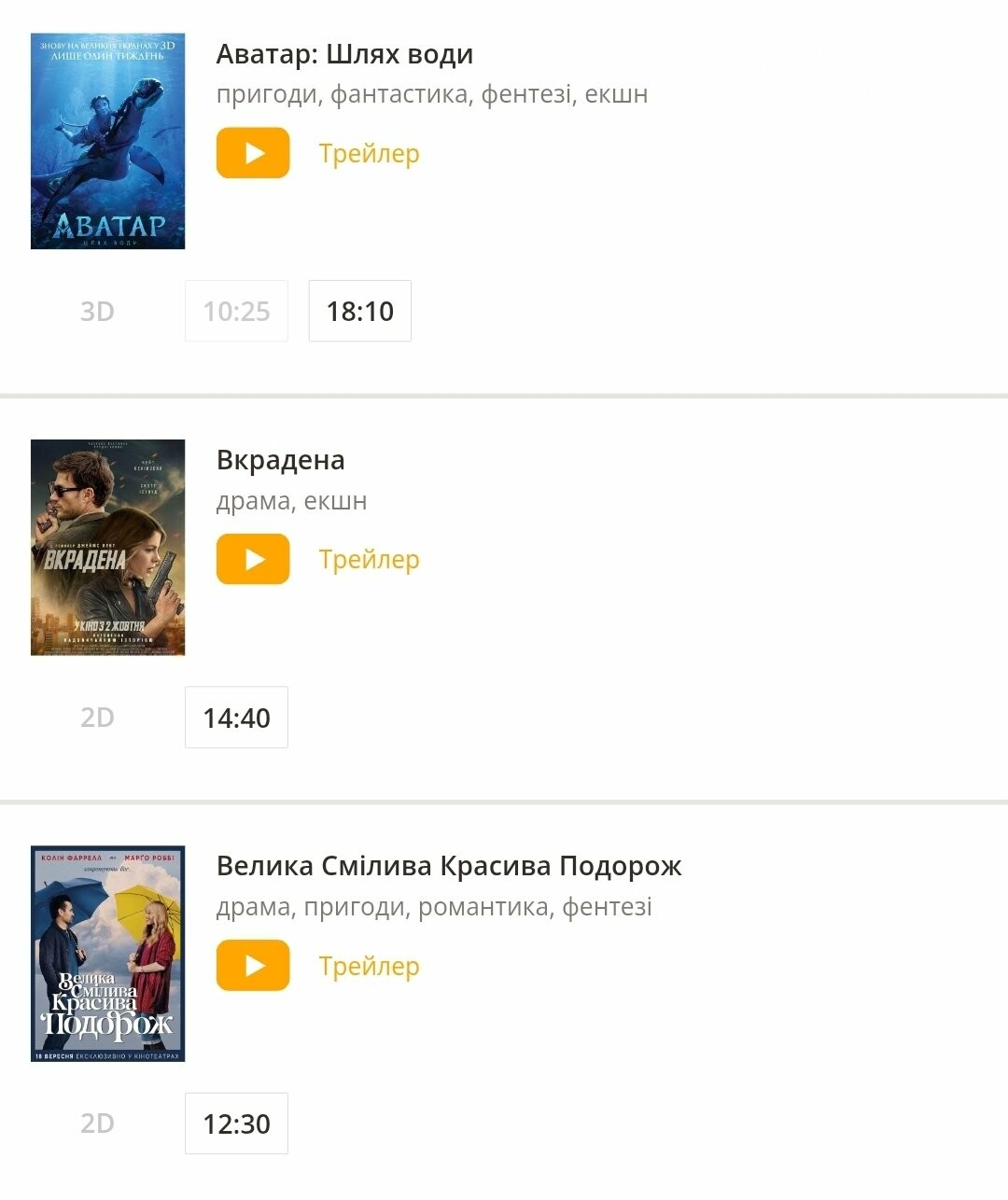Viewport: 1008px width, 1200px height.
Task: Choose the 14:40 session for Вкрадена
Action: (236, 718)
